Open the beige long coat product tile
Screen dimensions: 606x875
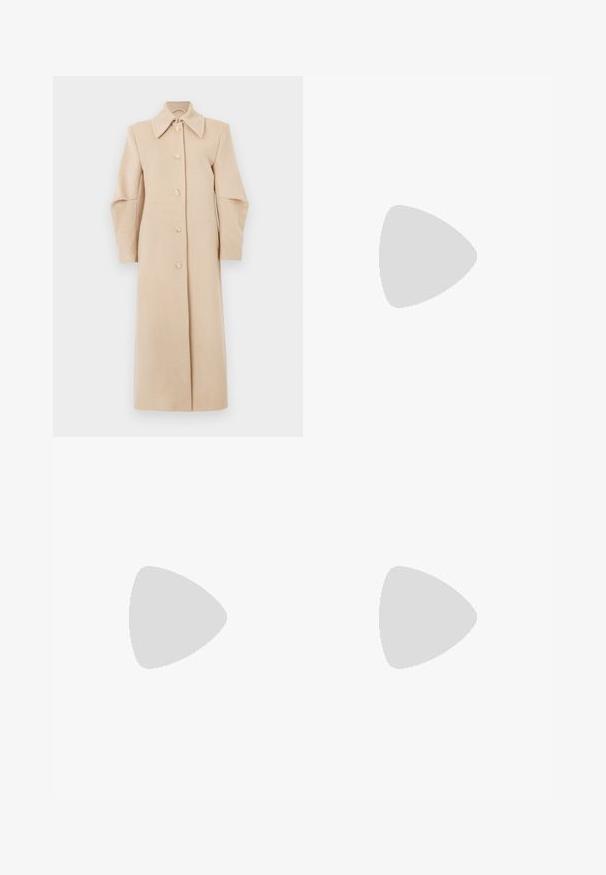(x=177, y=256)
